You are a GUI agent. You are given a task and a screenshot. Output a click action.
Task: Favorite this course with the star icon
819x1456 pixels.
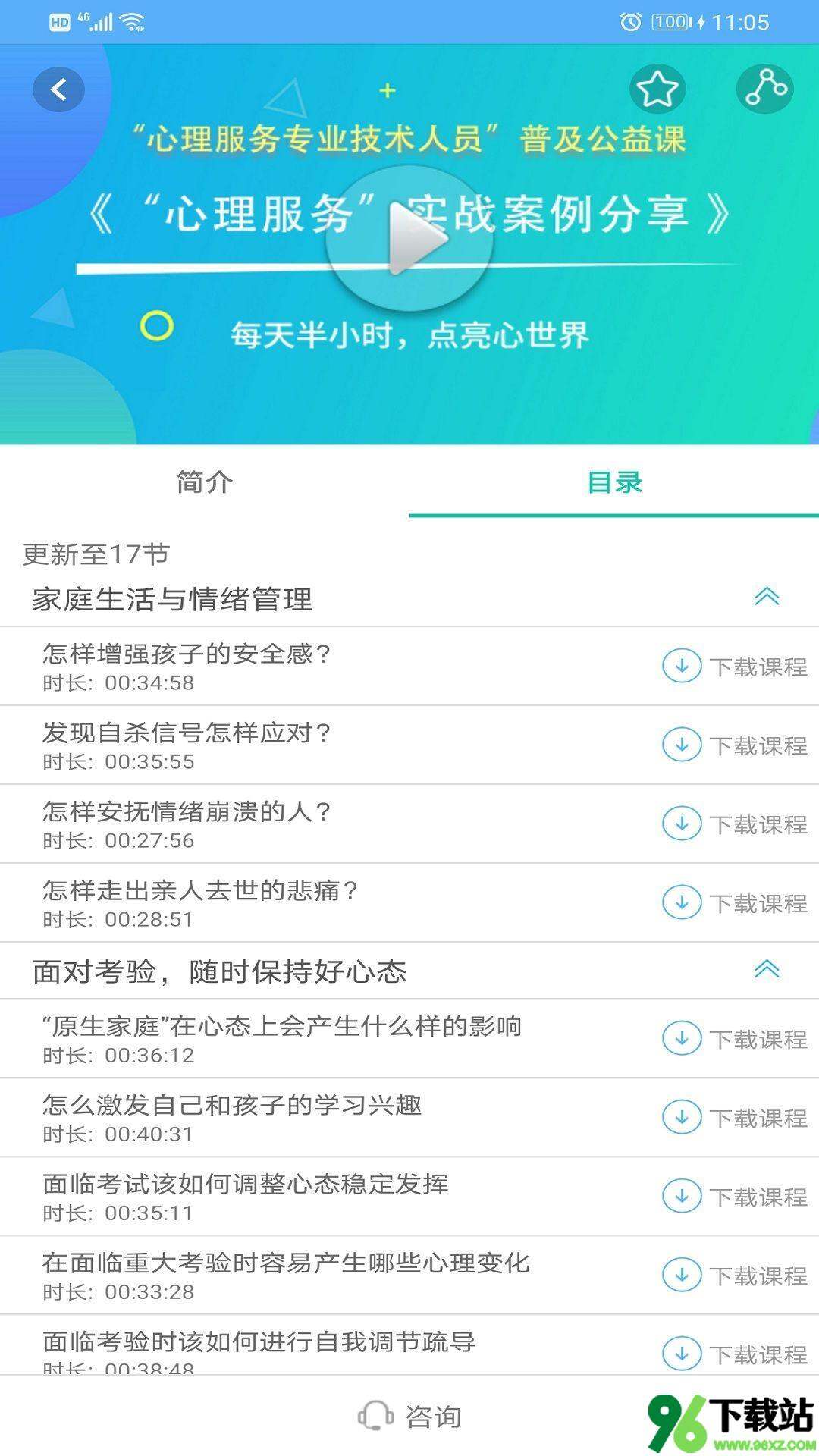point(657,89)
